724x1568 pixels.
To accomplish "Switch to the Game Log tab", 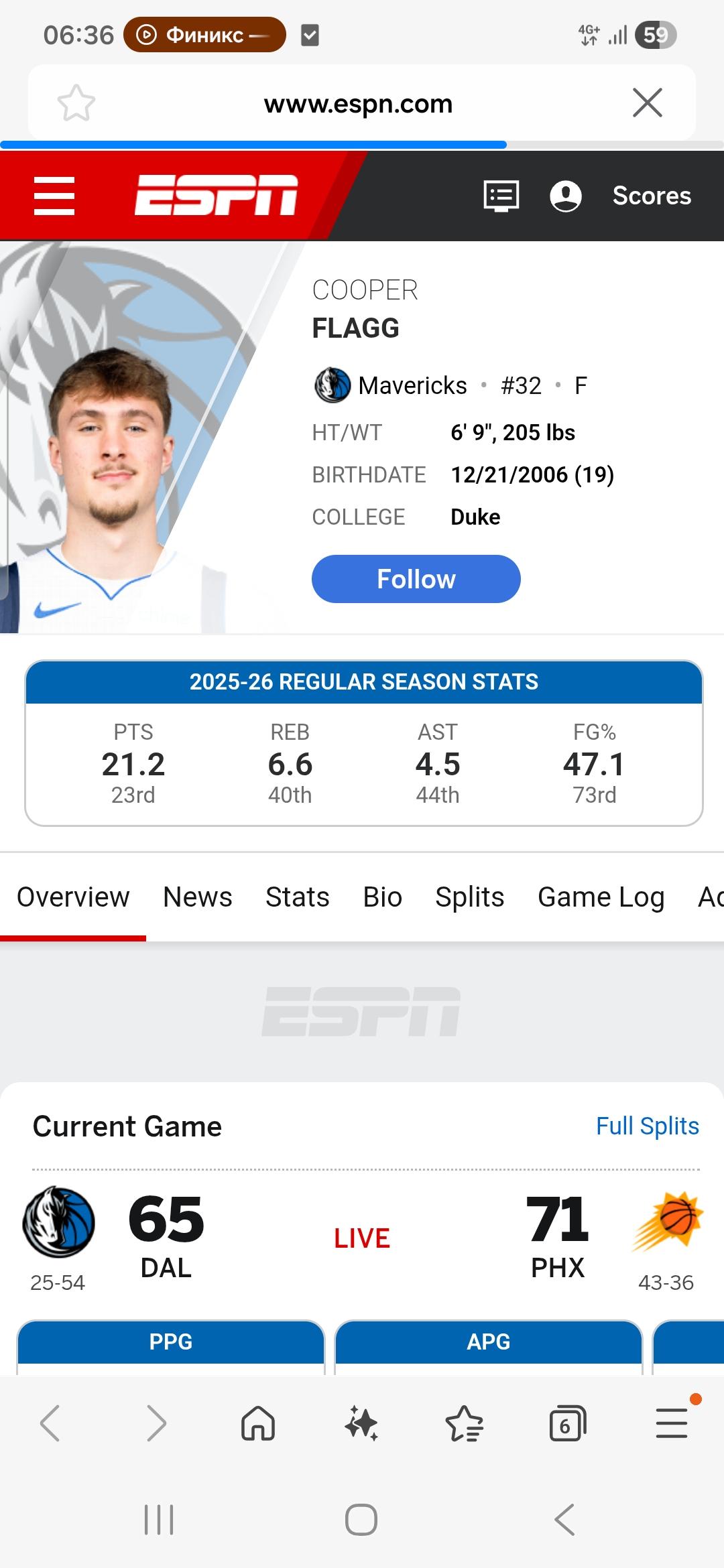I will click(x=601, y=897).
